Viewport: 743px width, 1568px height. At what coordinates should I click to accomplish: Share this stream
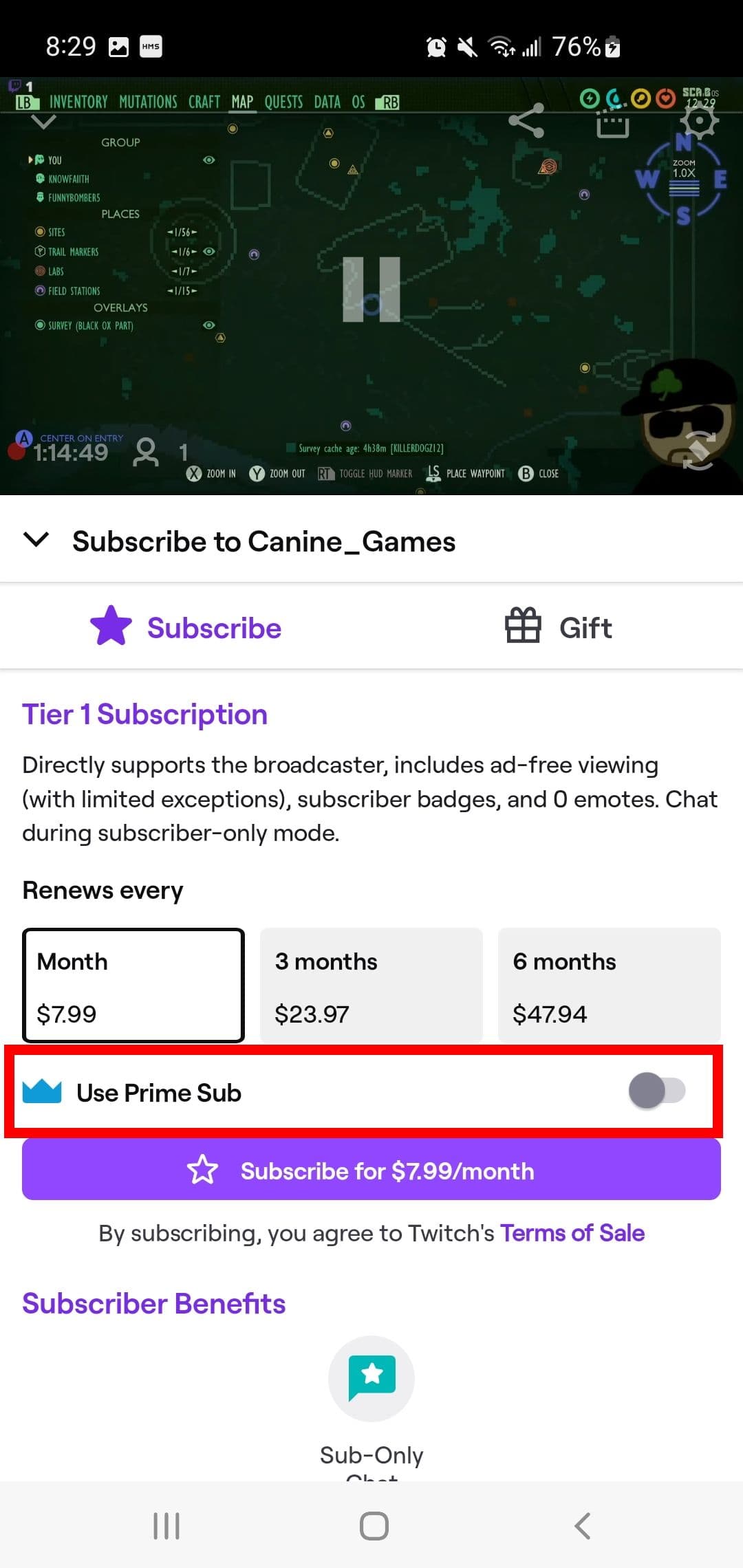[526, 121]
